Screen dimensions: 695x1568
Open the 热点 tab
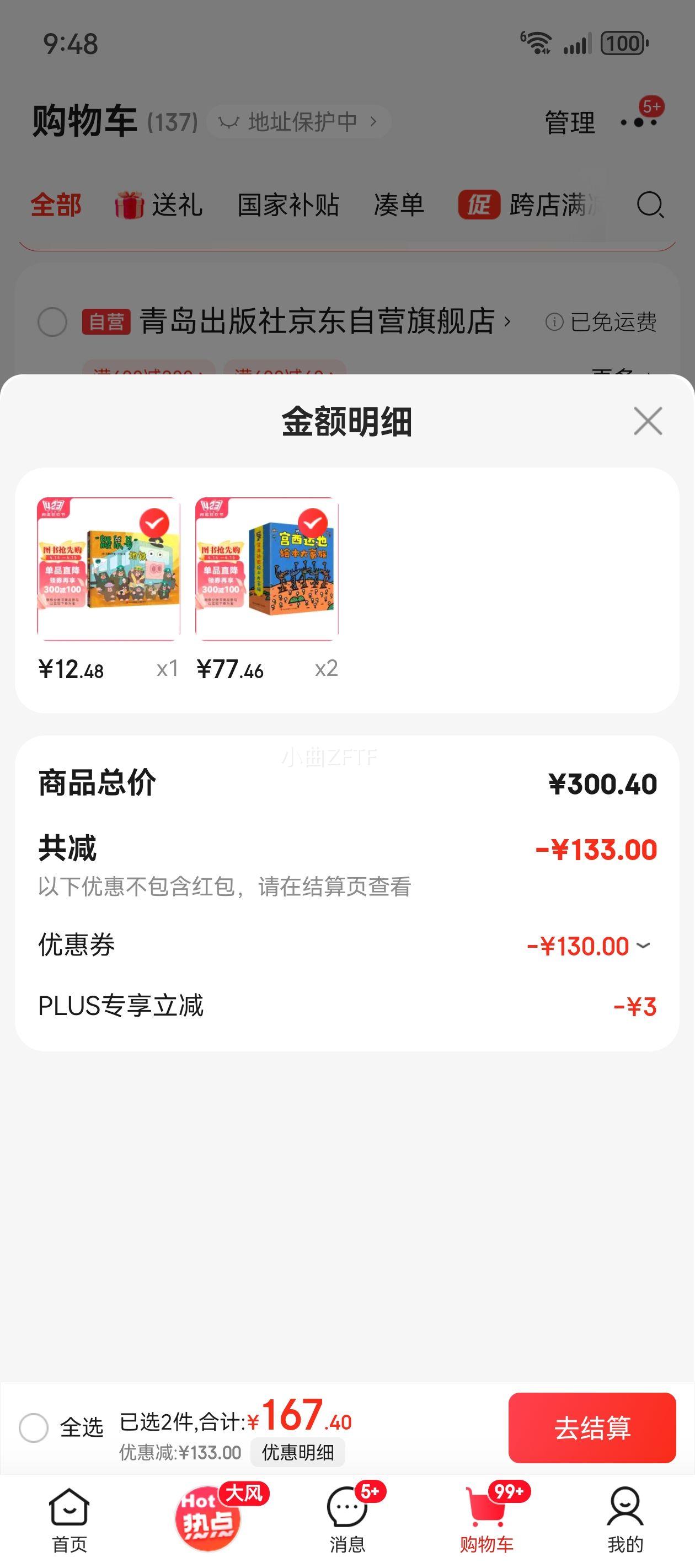pos(209,1519)
